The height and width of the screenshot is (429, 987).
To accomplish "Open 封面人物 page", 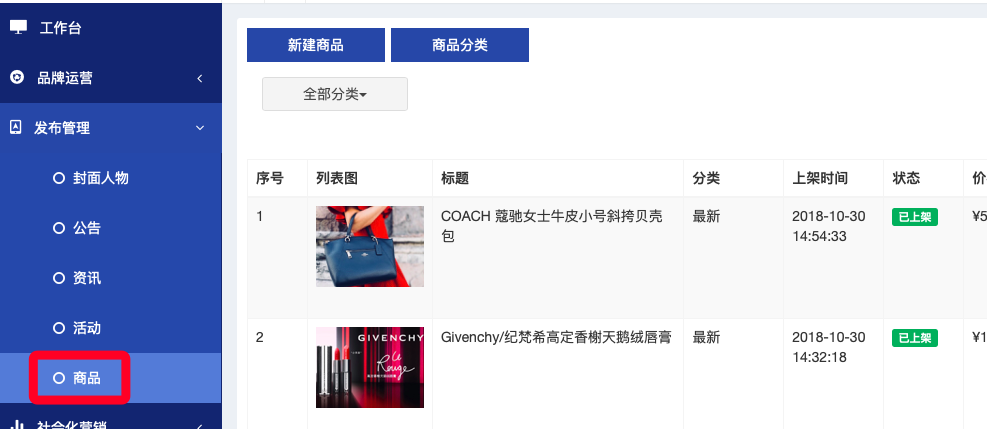I will coord(100,178).
